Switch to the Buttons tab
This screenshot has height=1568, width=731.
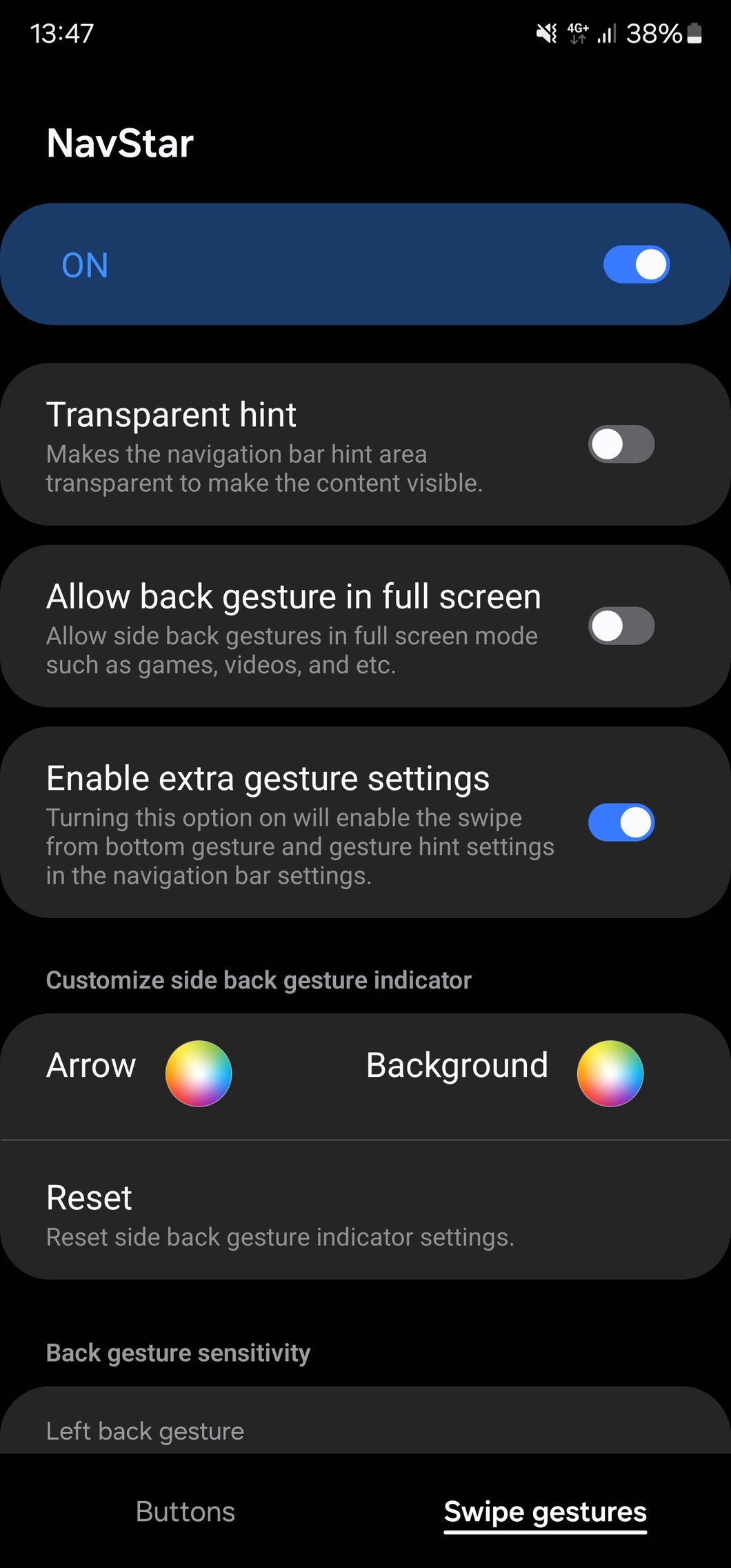pyautogui.click(x=186, y=1511)
